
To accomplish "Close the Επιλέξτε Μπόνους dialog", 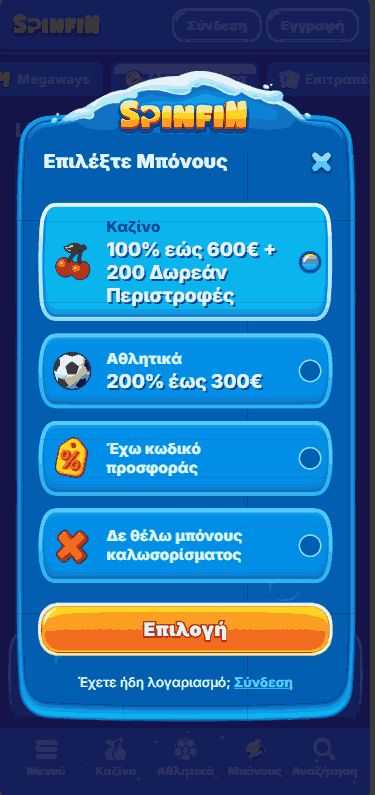I will (x=321, y=162).
